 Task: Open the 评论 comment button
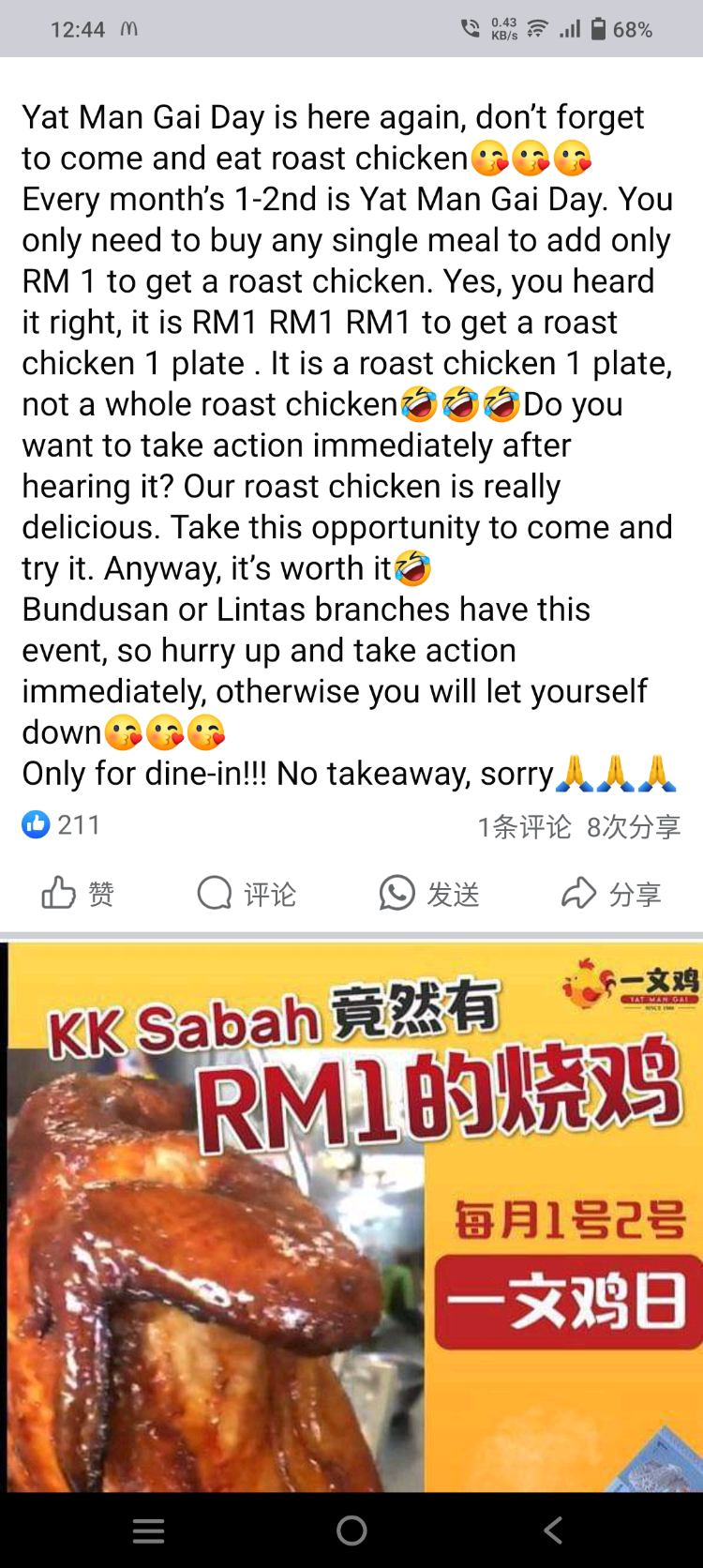[247, 893]
